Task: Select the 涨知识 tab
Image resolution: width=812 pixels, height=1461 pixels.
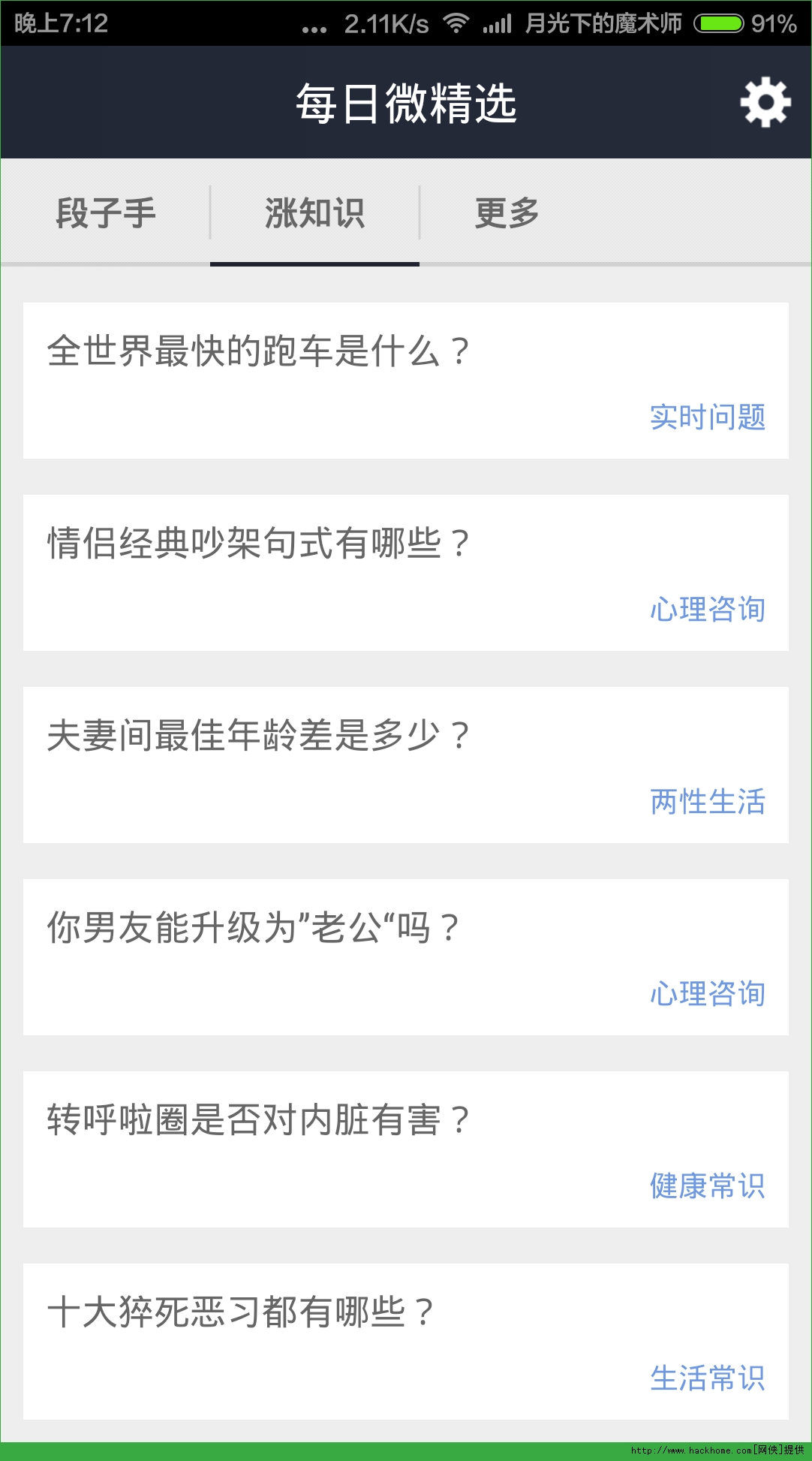Action: tap(314, 213)
